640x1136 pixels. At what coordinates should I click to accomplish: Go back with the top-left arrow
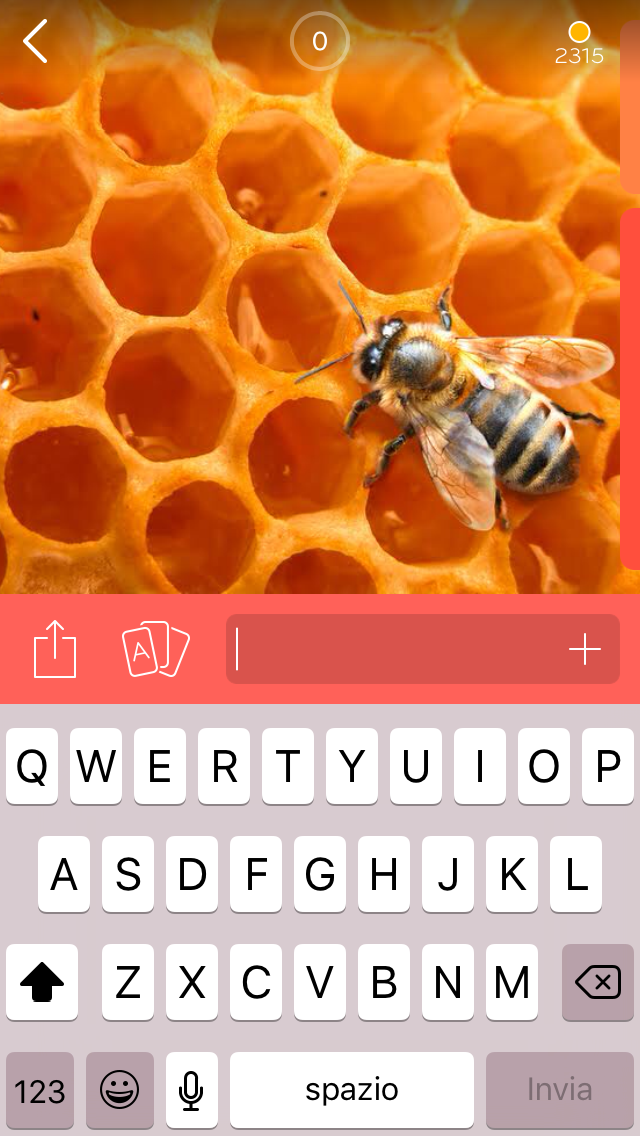pyautogui.click(x=36, y=42)
